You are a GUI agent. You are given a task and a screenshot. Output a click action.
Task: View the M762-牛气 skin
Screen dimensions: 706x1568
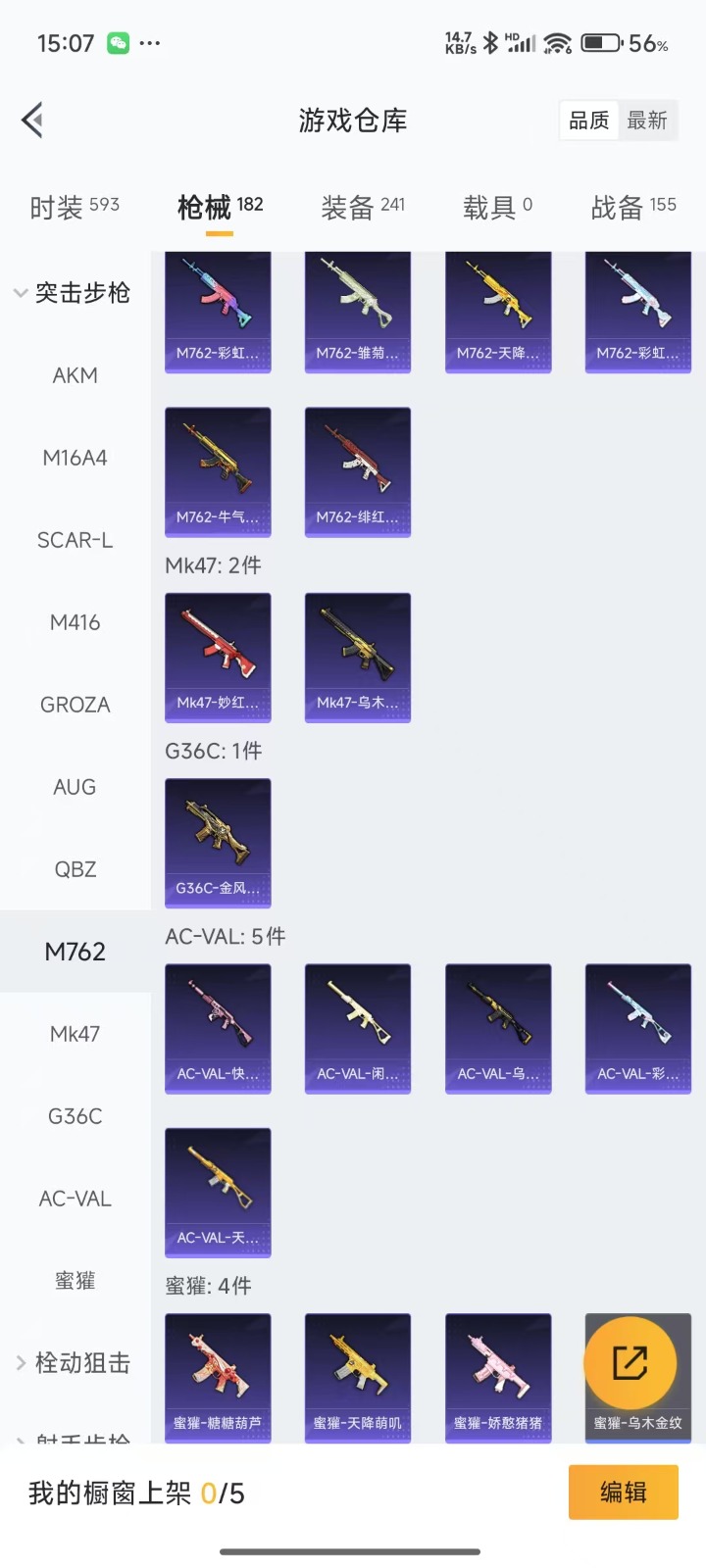point(218,472)
